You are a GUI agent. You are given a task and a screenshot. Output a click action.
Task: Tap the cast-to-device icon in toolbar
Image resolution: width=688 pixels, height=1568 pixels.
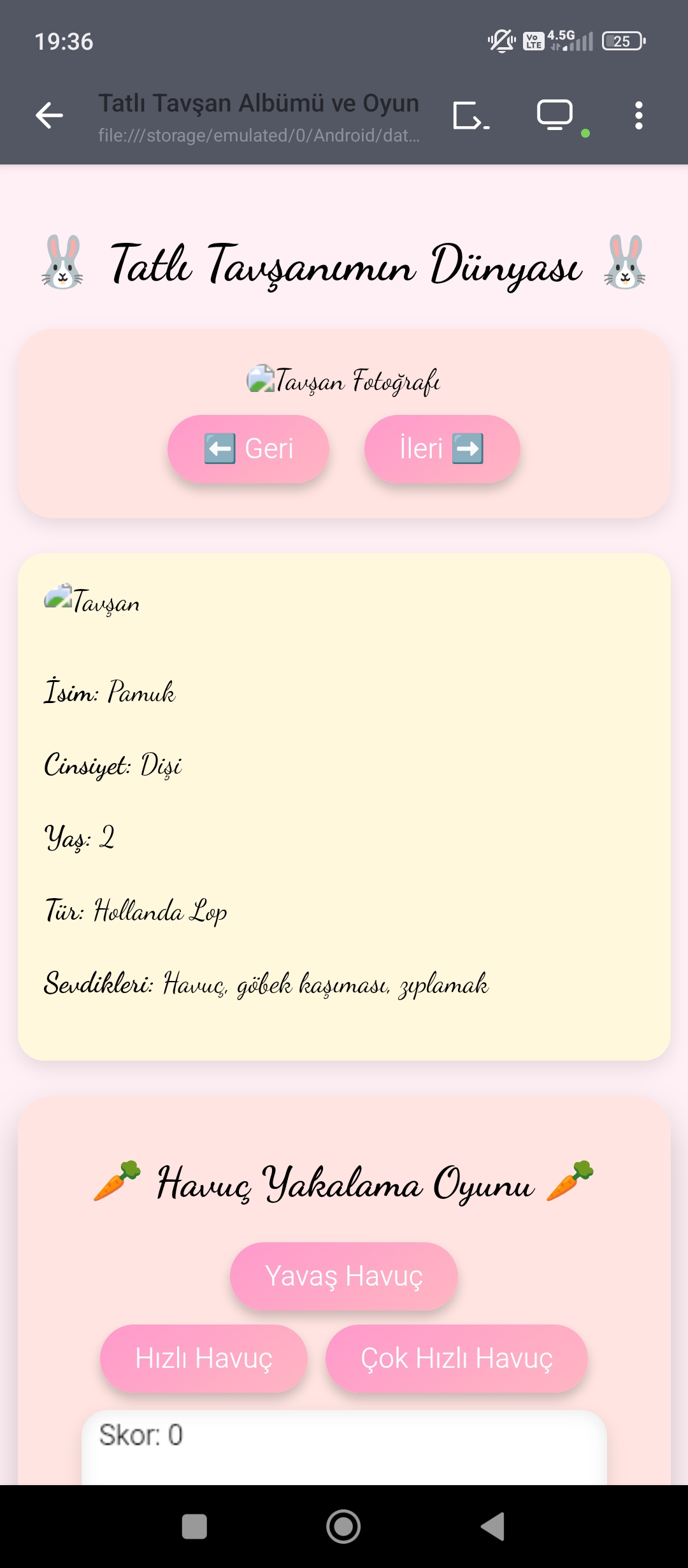471,115
